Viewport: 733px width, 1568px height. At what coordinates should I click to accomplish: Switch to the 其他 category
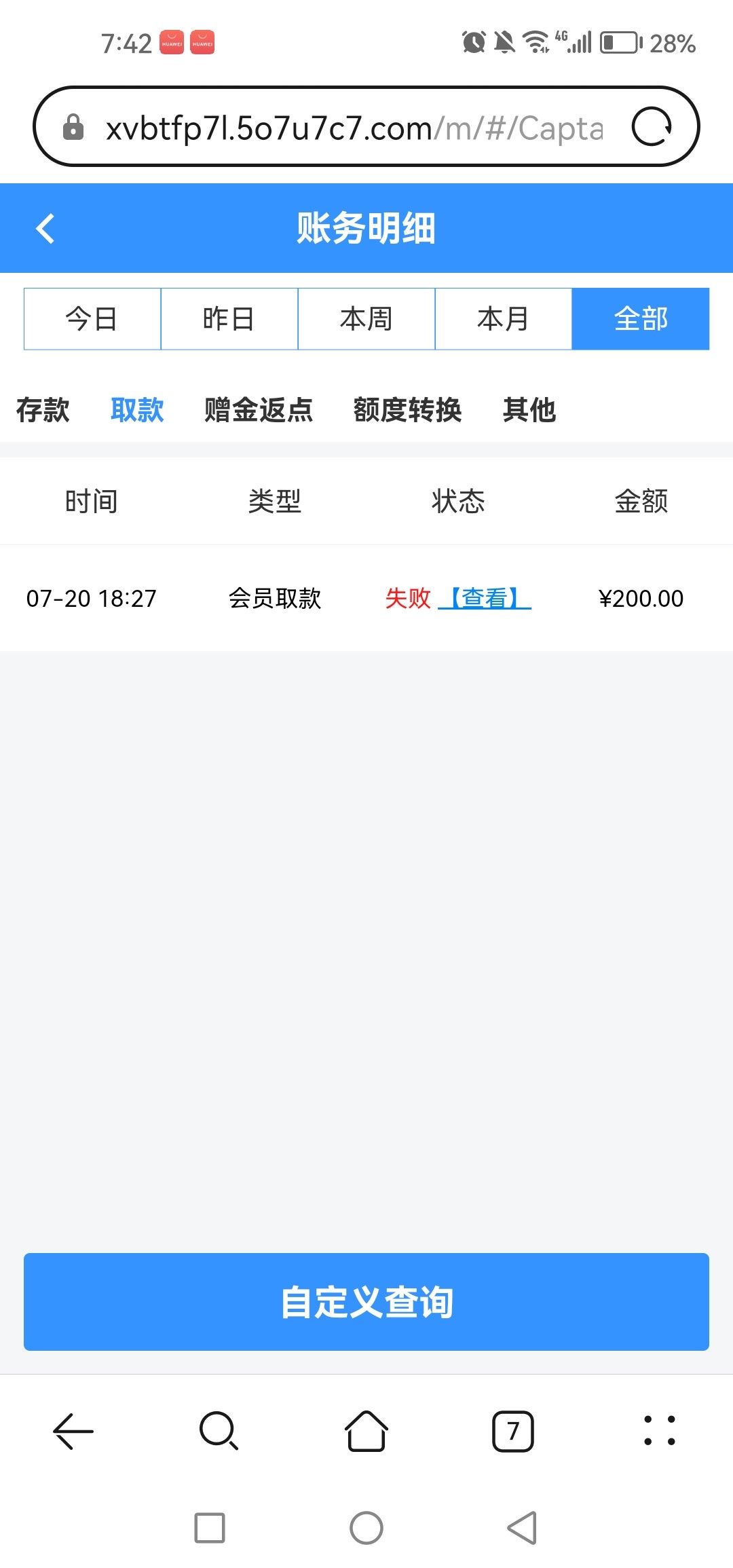click(529, 410)
